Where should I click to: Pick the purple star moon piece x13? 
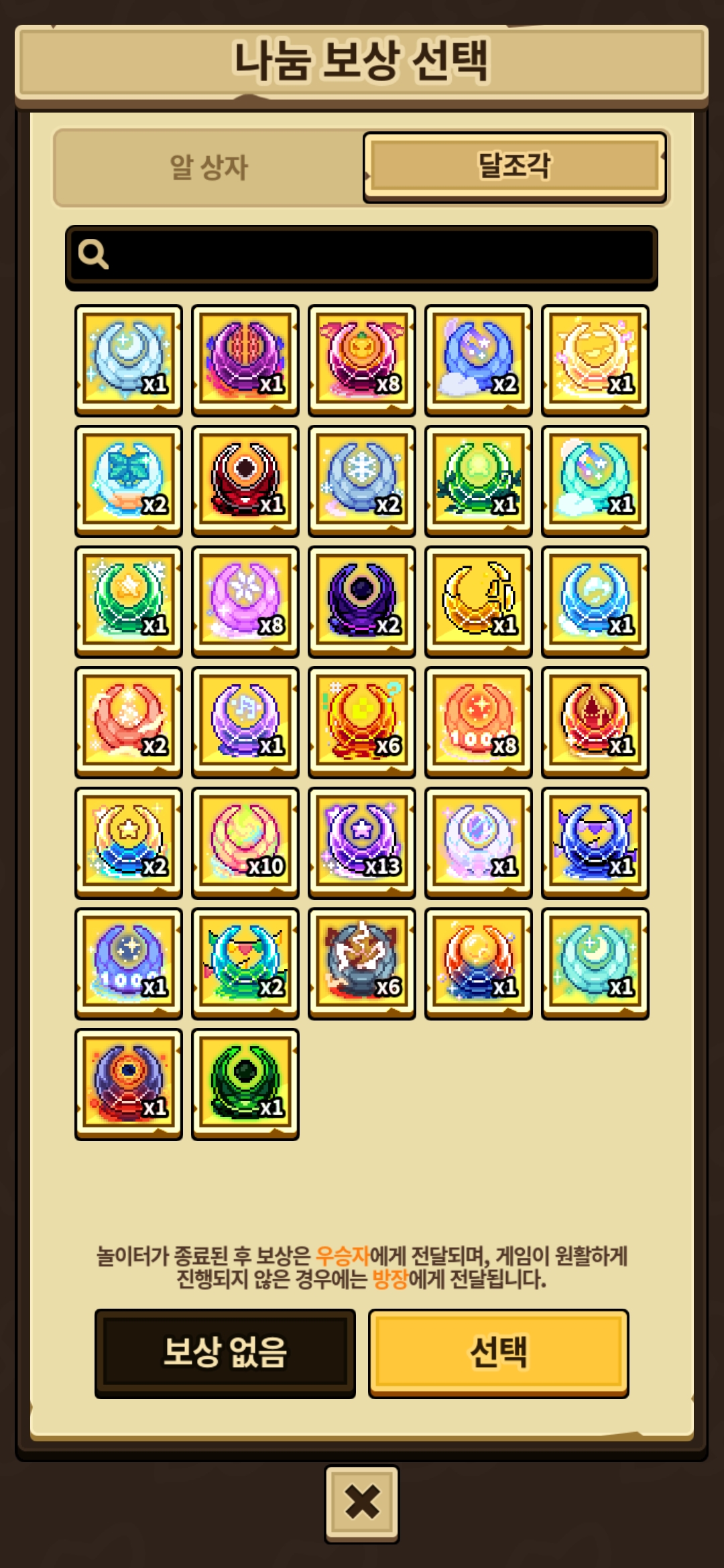coord(362,843)
